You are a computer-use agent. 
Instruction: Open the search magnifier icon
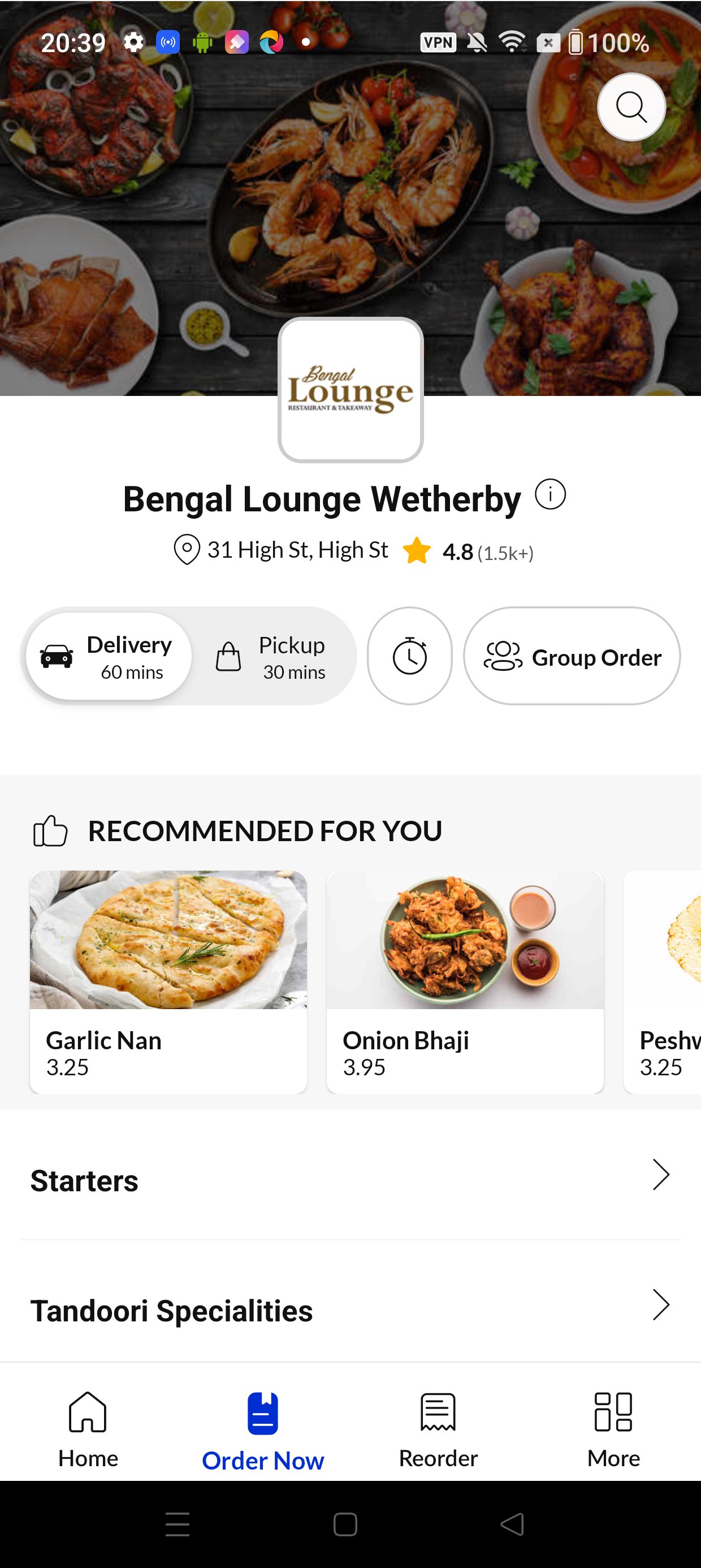click(x=631, y=107)
